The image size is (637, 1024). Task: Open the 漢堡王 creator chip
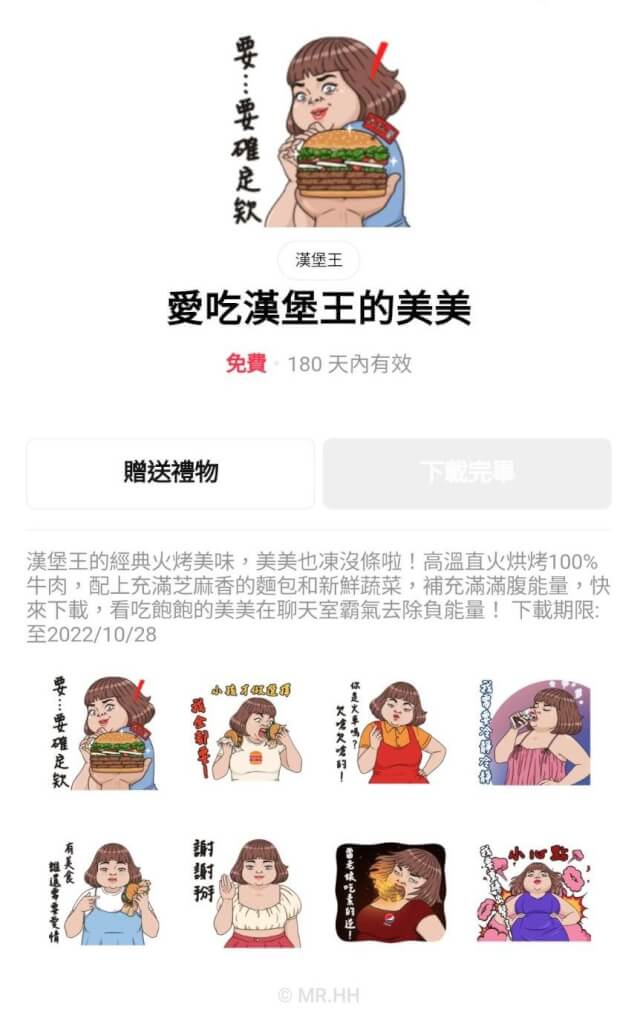pos(318,260)
